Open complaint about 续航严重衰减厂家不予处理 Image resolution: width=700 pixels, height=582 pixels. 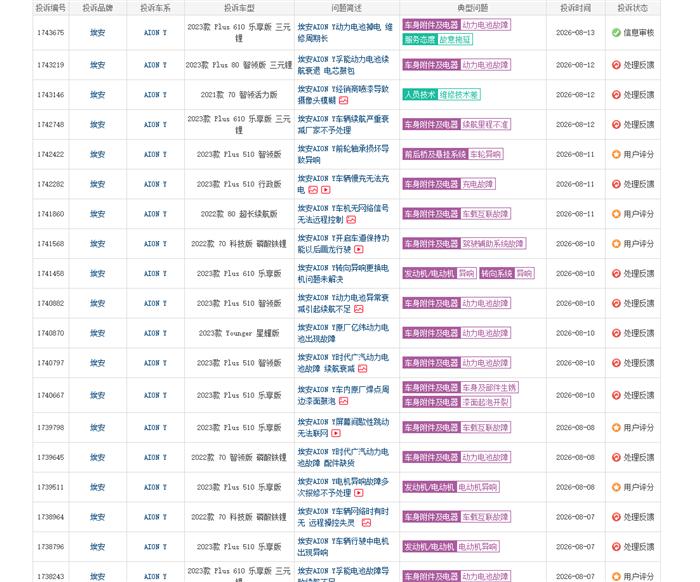pyautogui.click(x=343, y=125)
